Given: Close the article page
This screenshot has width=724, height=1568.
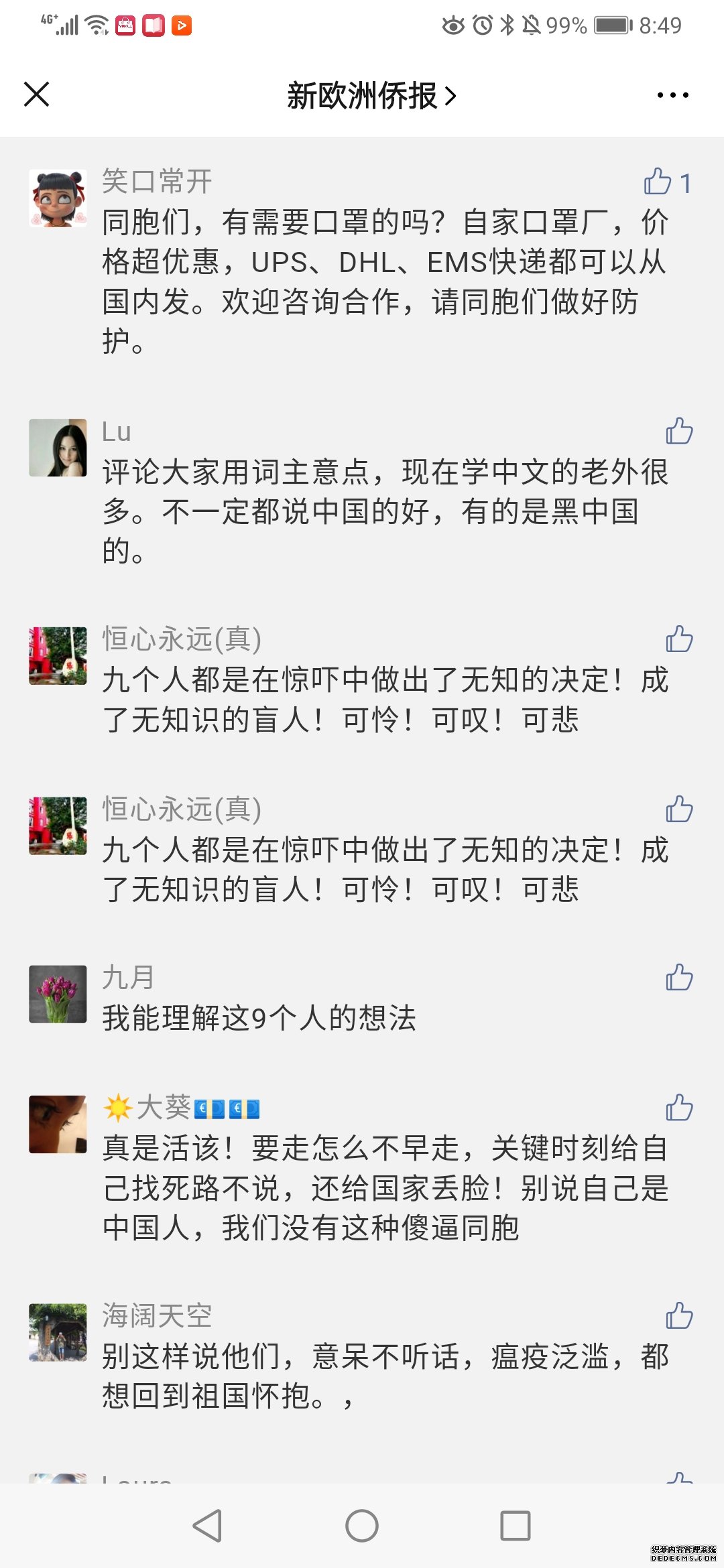Looking at the screenshot, I should (37, 94).
